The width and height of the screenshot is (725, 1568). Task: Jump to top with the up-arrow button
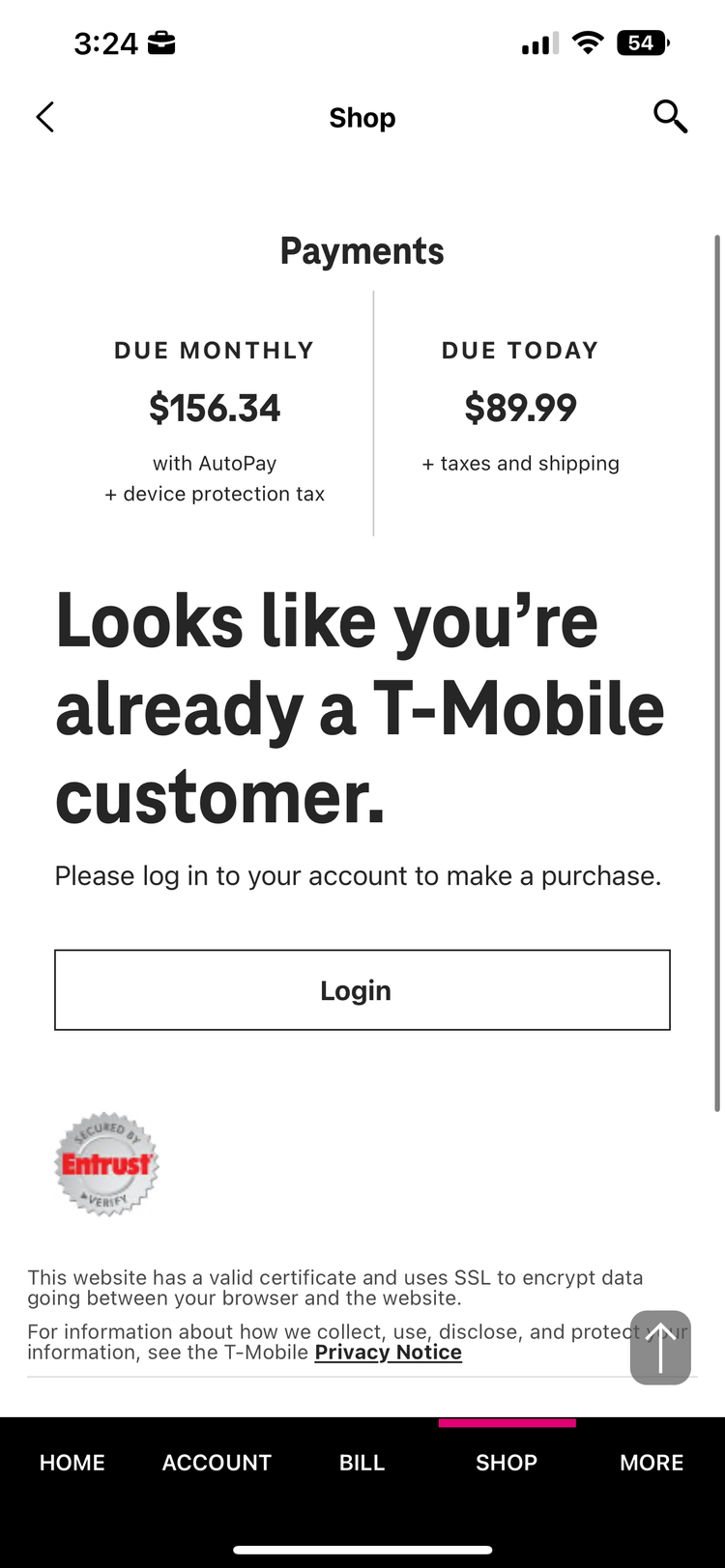point(660,1347)
